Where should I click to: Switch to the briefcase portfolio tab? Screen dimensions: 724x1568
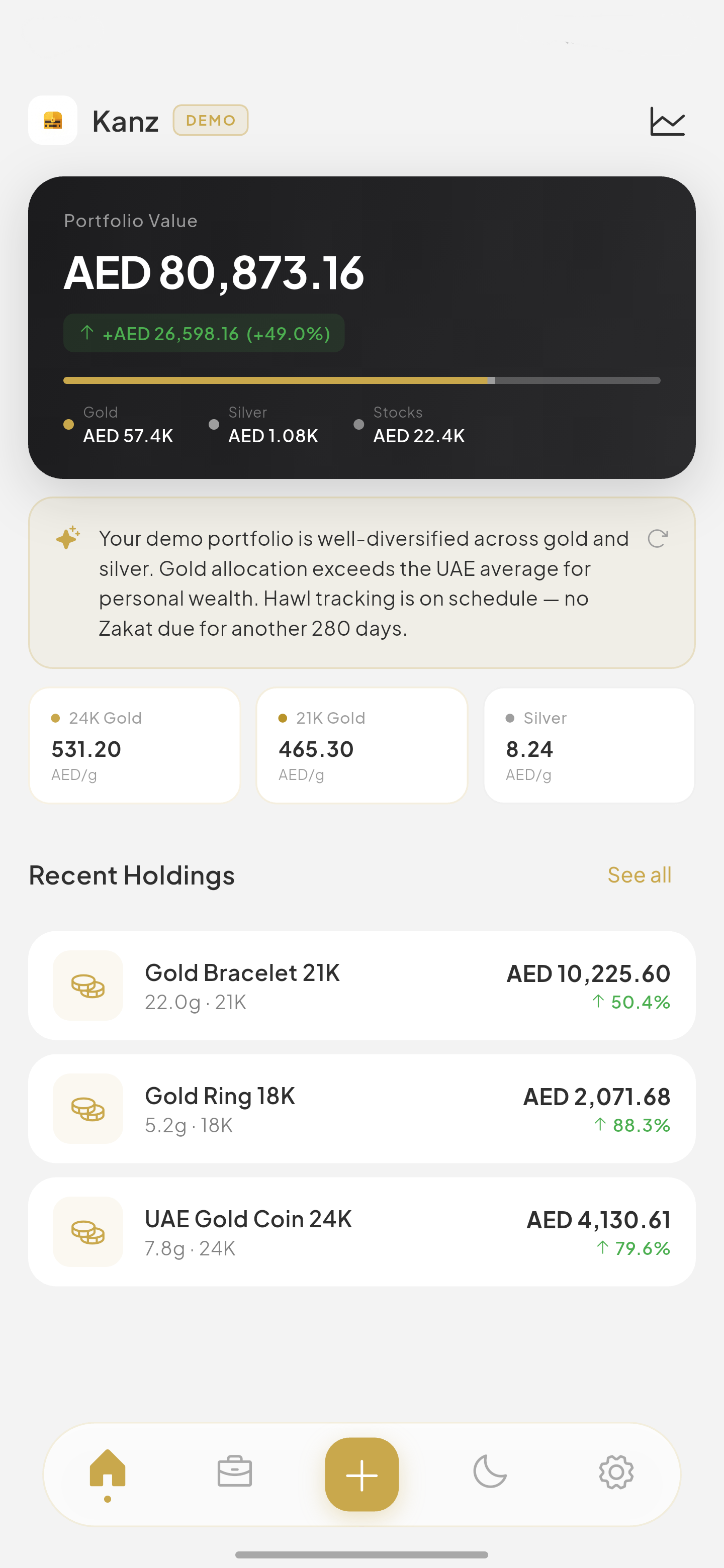(x=234, y=1472)
